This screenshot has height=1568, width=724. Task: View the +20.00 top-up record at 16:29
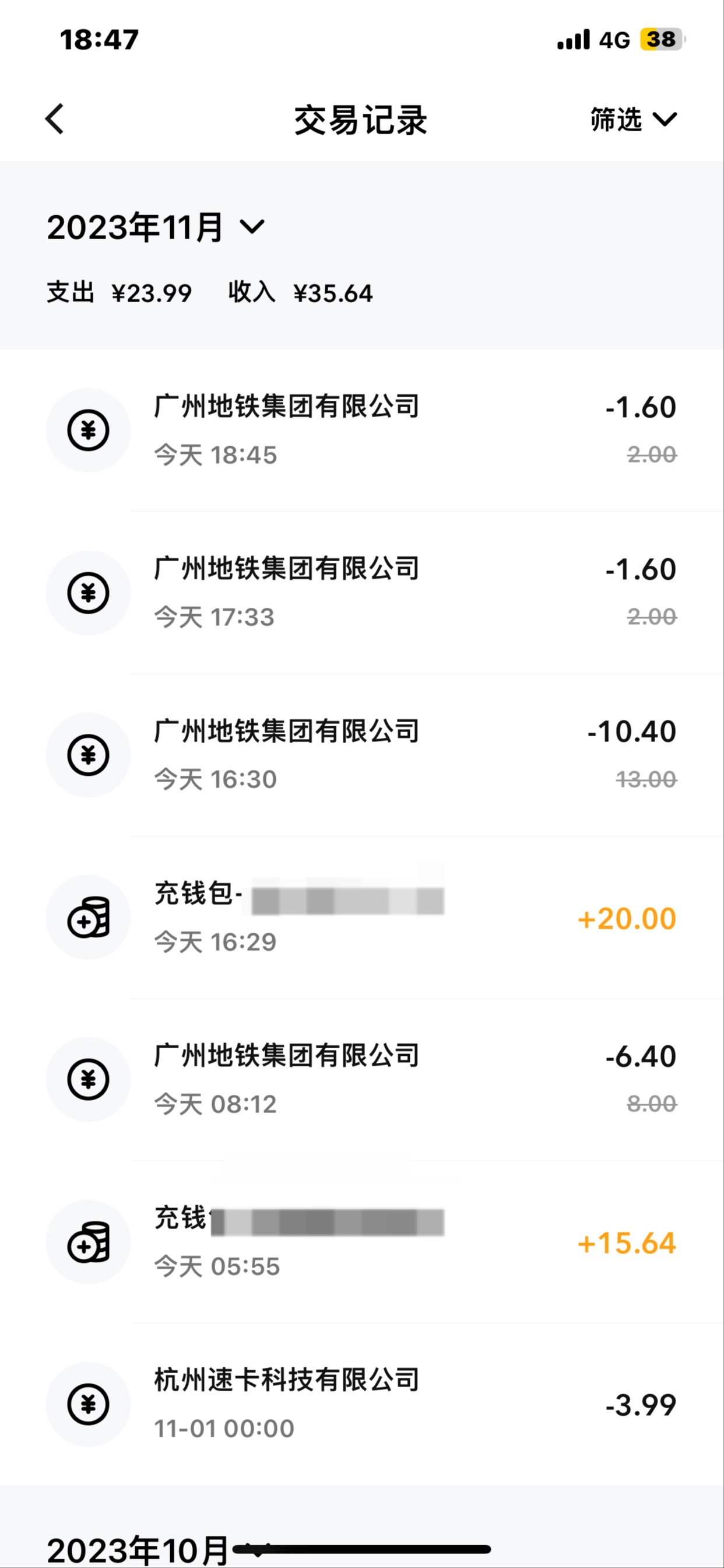click(x=361, y=918)
